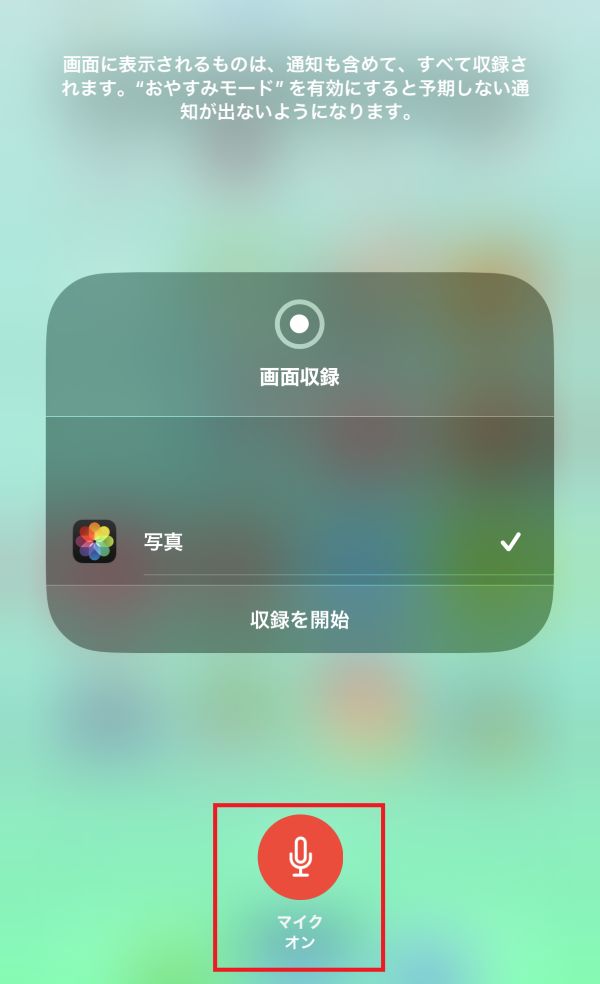This screenshot has width=600, height=984.
Task: Tap 収録を開始 to start recording
Action: coord(300,620)
